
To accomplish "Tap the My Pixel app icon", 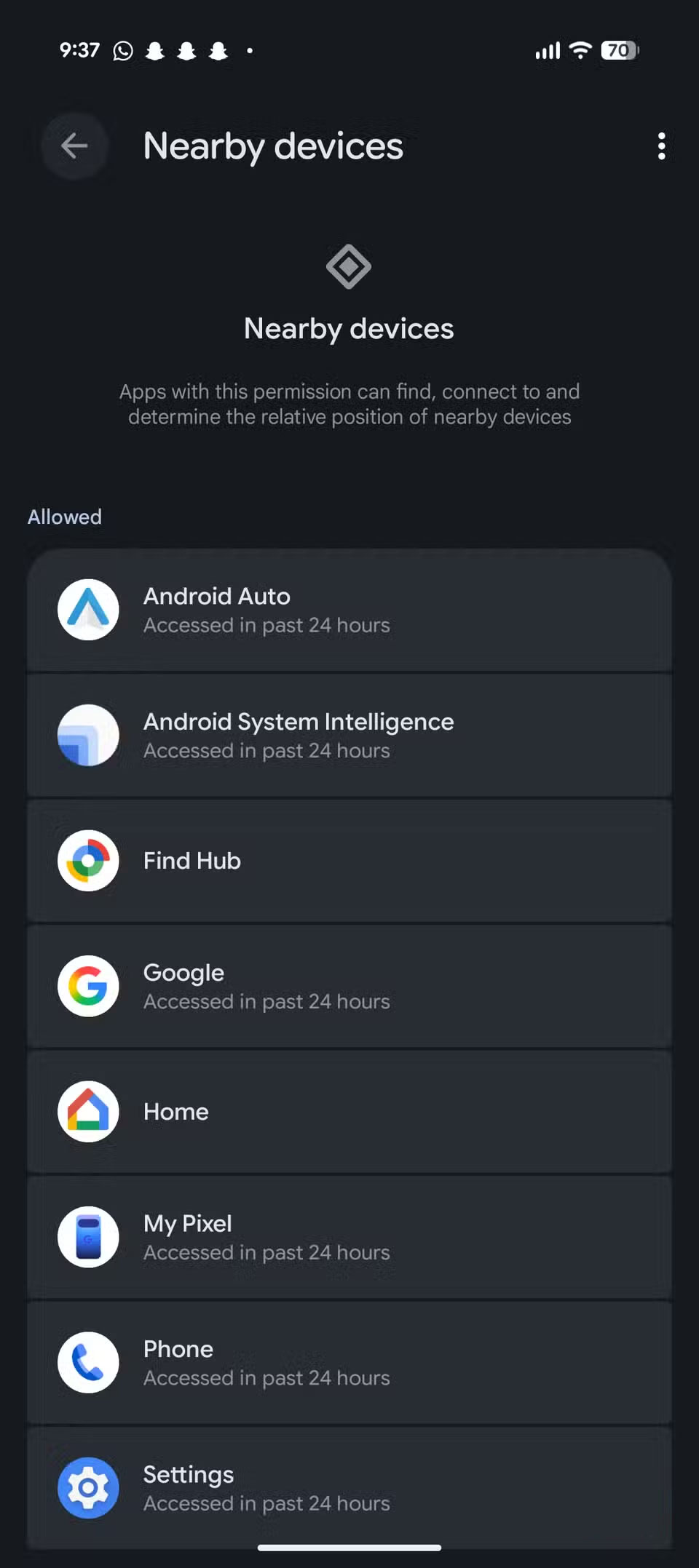I will 88,1237.
